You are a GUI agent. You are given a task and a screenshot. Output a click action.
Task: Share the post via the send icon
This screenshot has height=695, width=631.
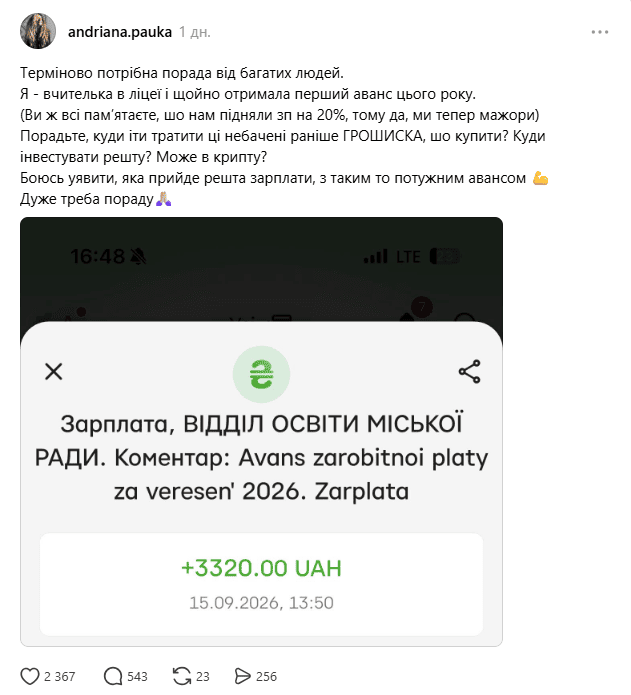coord(242,676)
